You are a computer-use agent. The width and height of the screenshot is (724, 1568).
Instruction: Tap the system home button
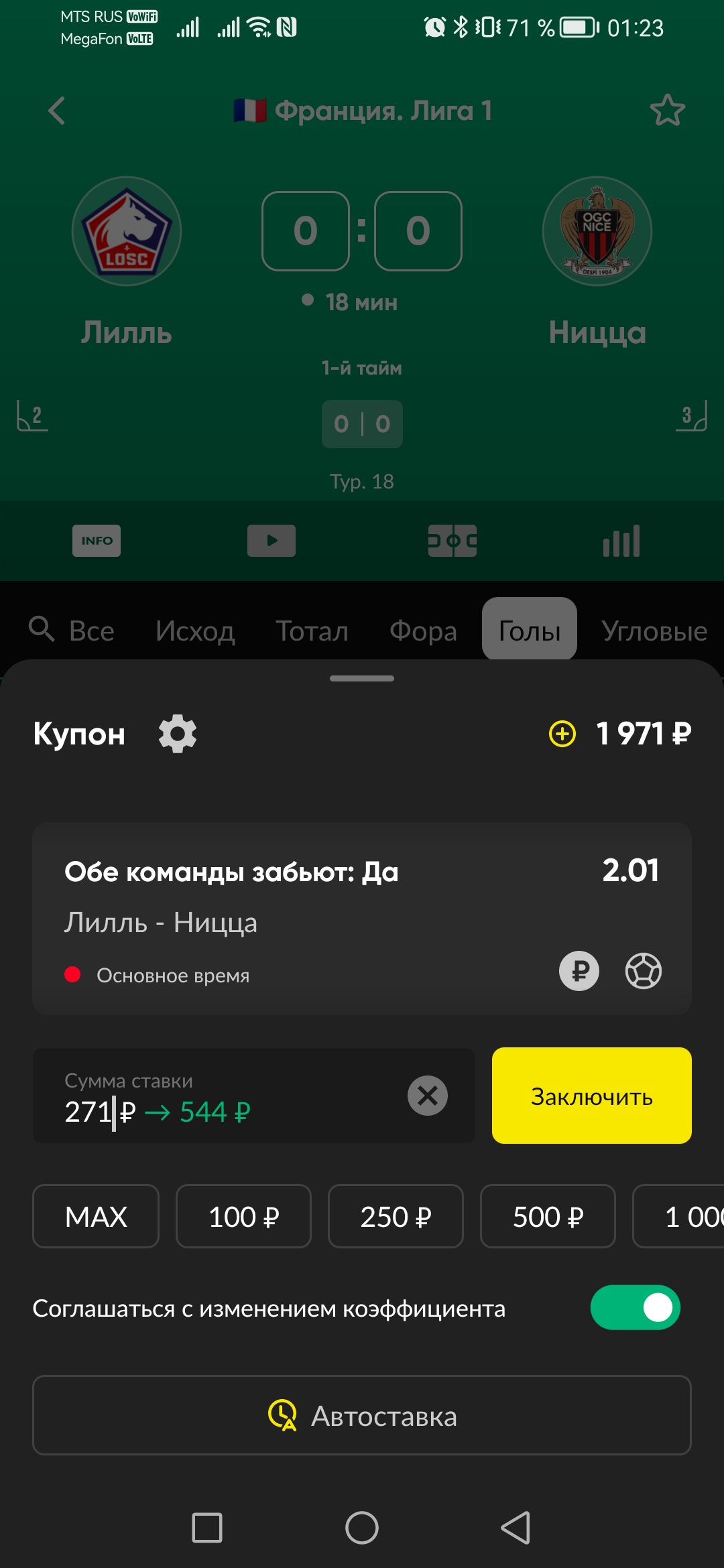[x=362, y=1528]
